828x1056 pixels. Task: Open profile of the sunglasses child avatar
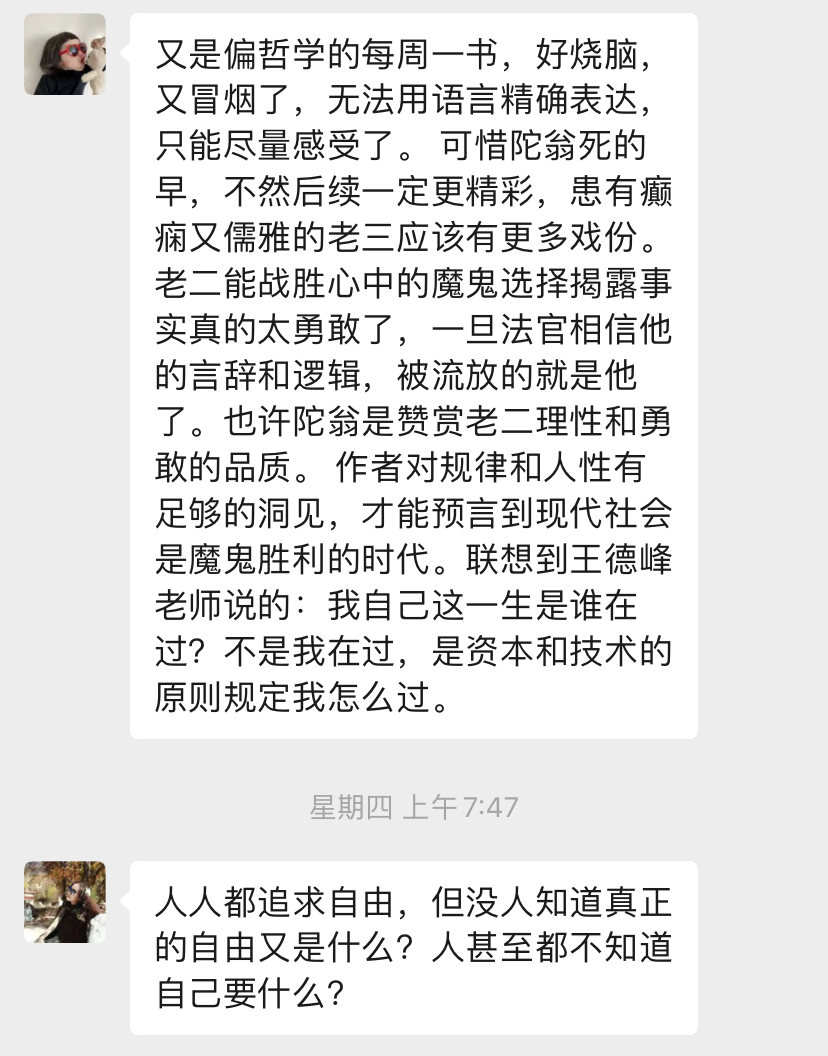pyautogui.click(x=65, y=54)
